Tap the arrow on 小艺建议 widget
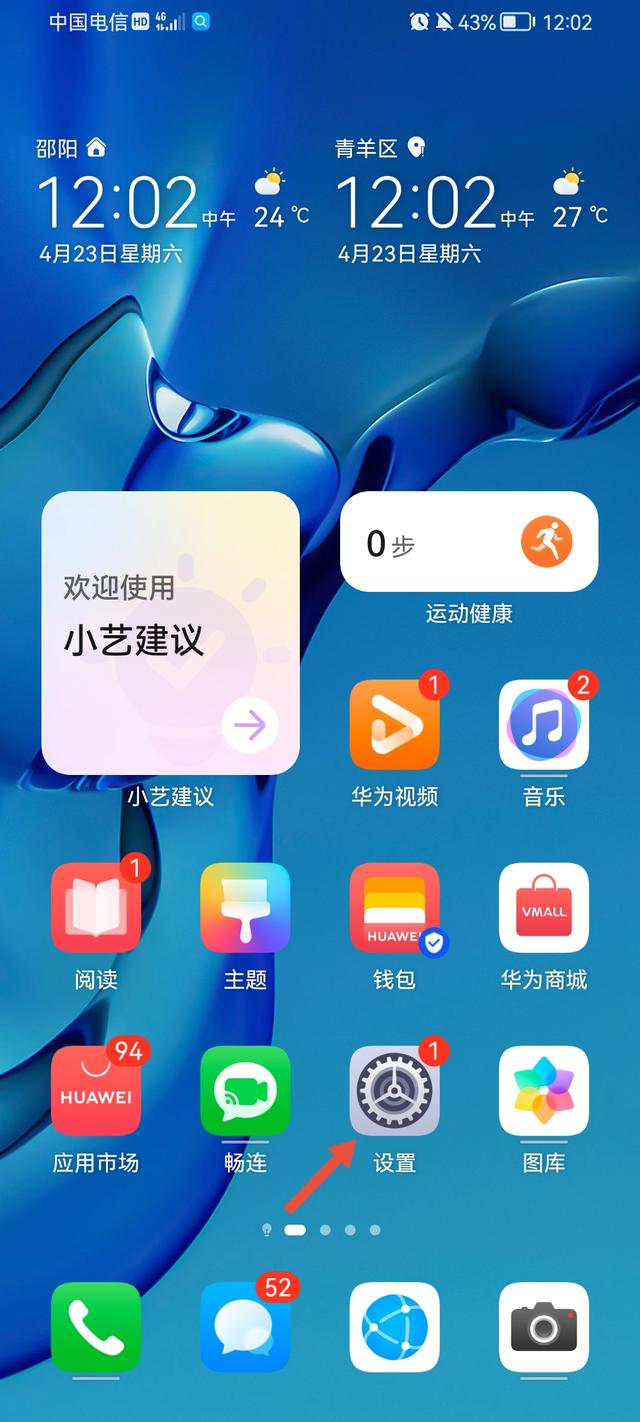The width and height of the screenshot is (640, 1422). [249, 724]
